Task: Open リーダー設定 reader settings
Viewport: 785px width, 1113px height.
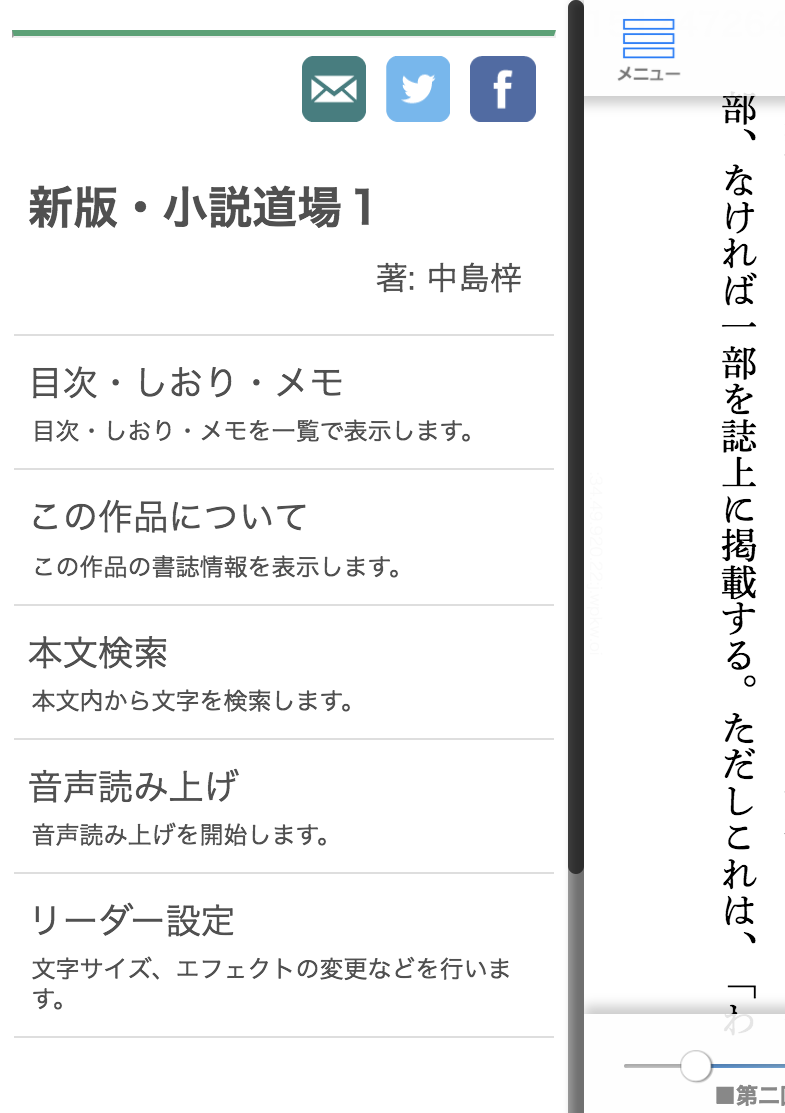Action: click(284, 955)
